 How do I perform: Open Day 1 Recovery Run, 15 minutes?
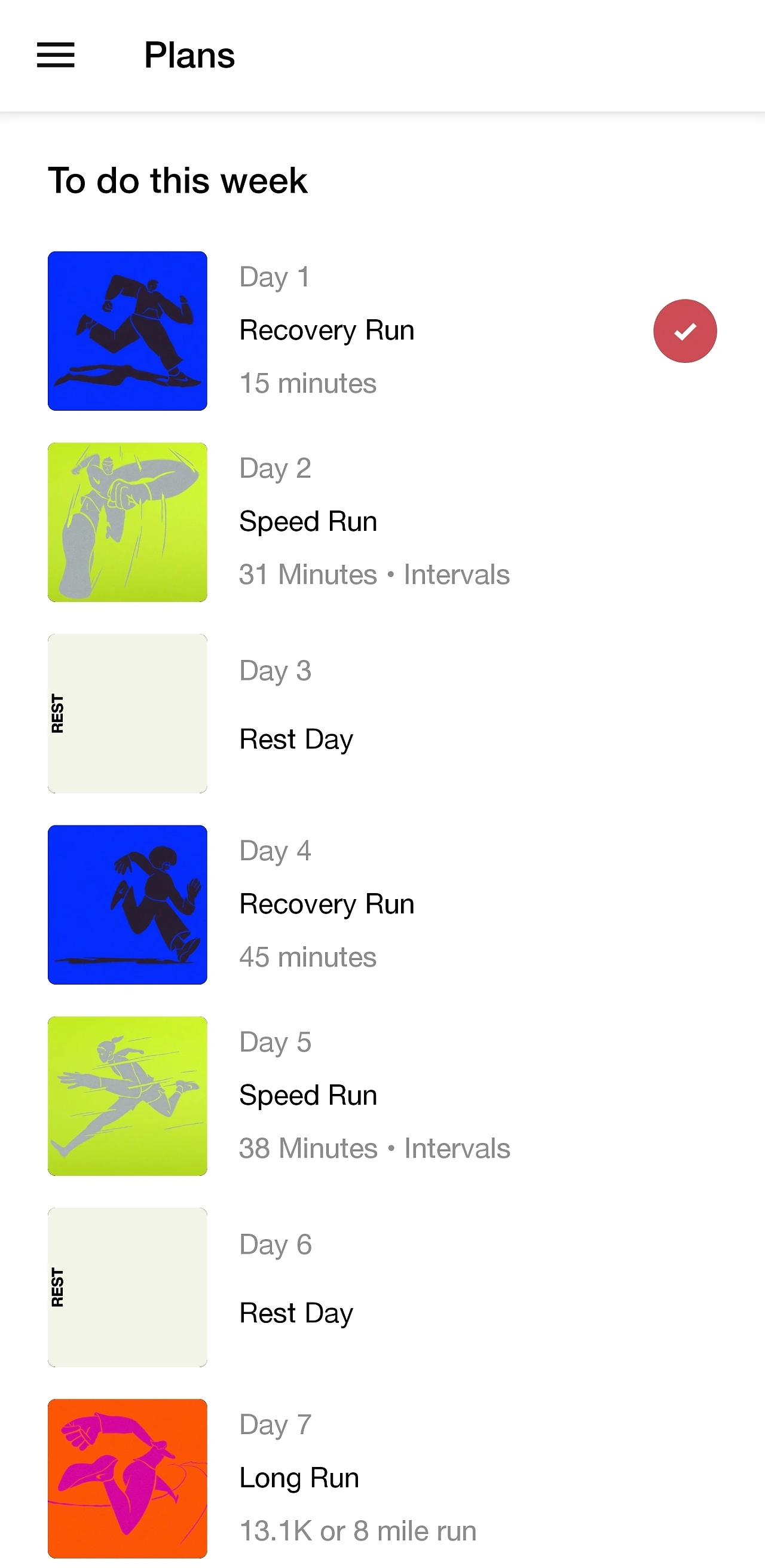(327, 331)
